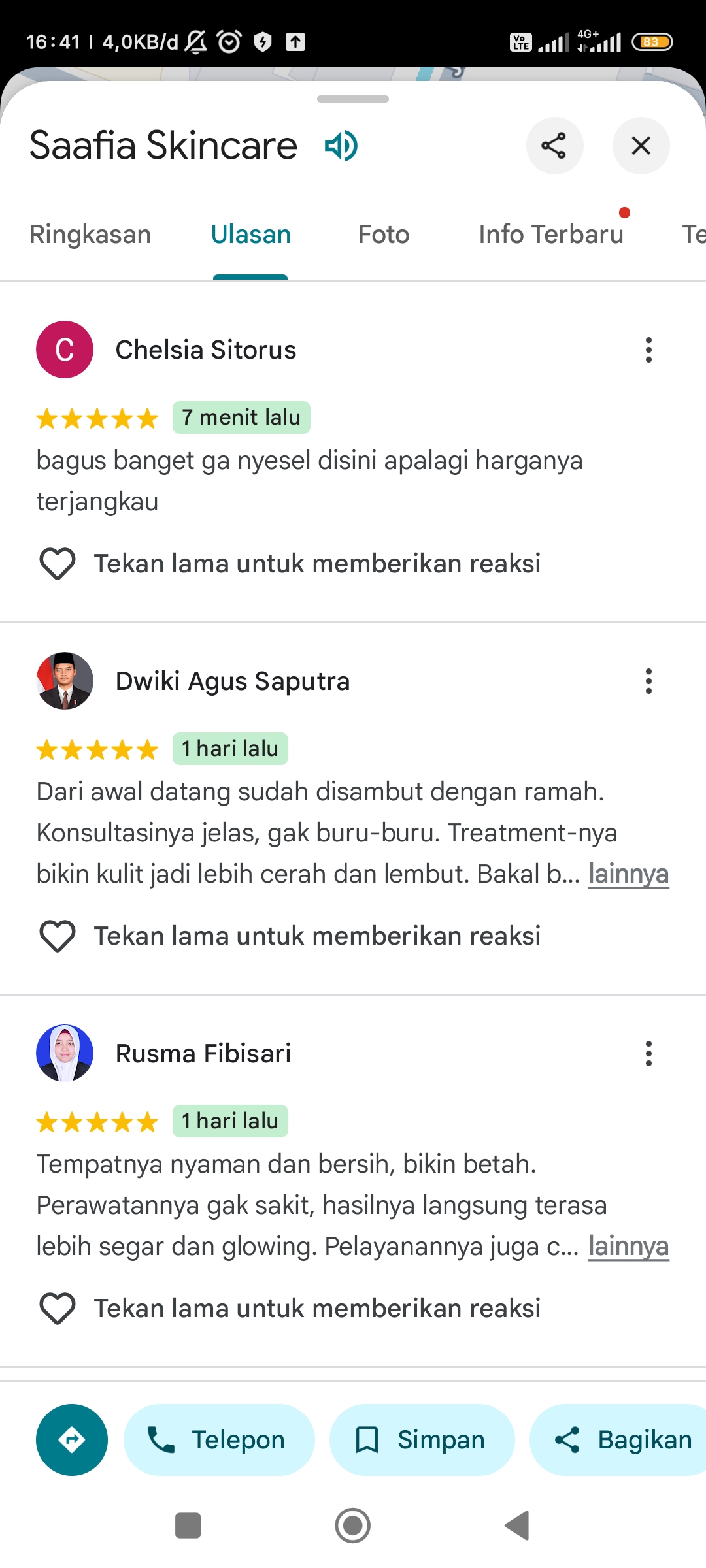Like Chelsia Sitorus's review with the heart
This screenshot has width=706, height=1568.
[58, 564]
